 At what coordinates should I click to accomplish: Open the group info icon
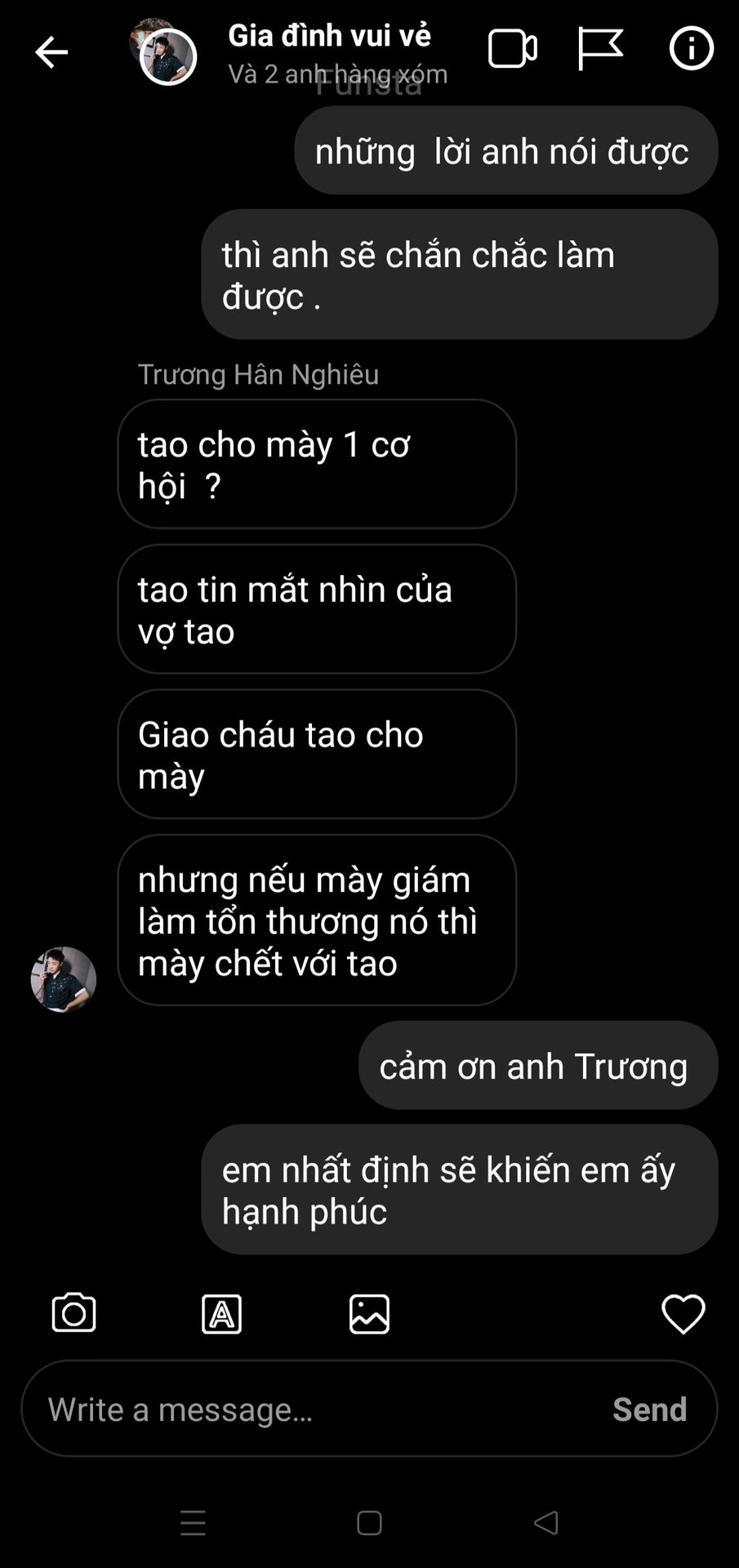coord(691,49)
